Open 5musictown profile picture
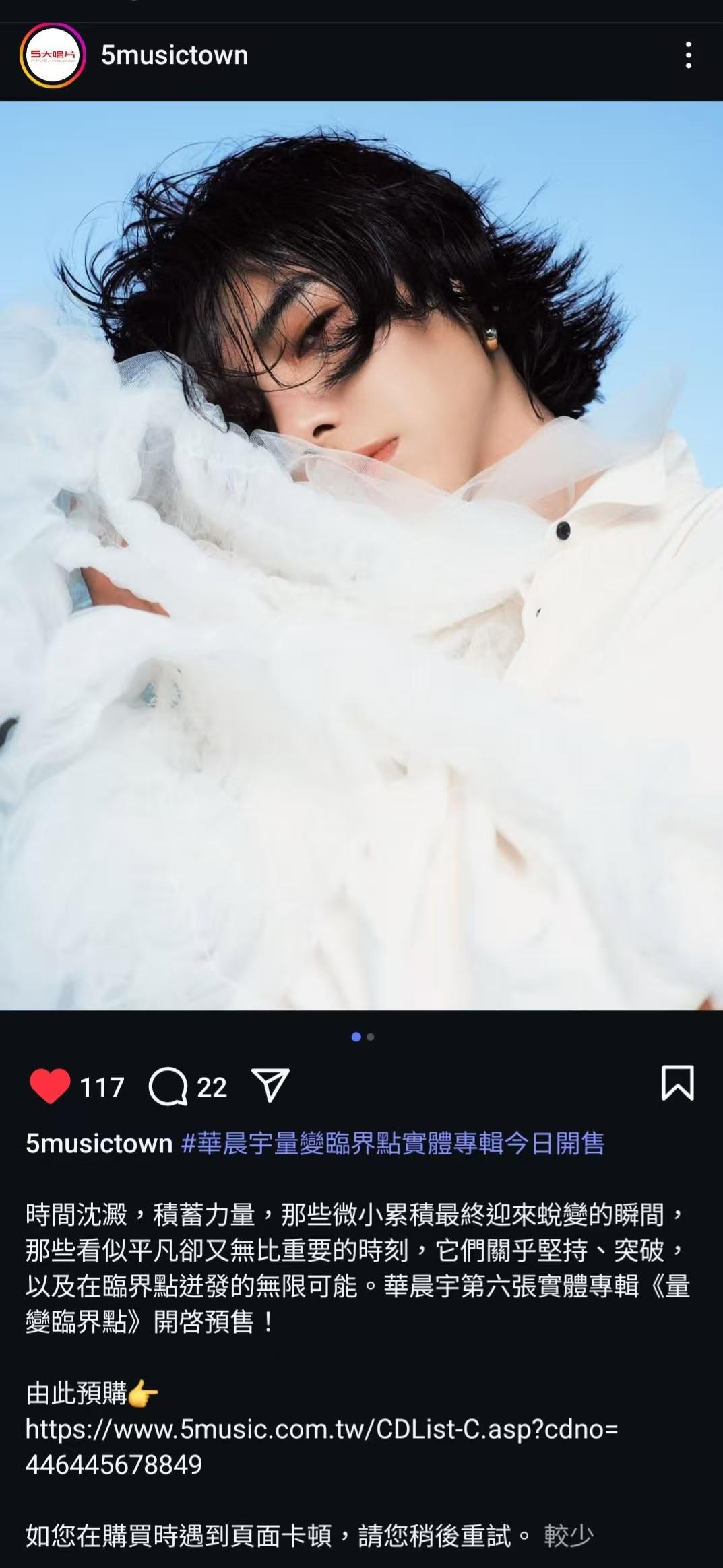Screen dimensions: 723x1568 click(53, 56)
